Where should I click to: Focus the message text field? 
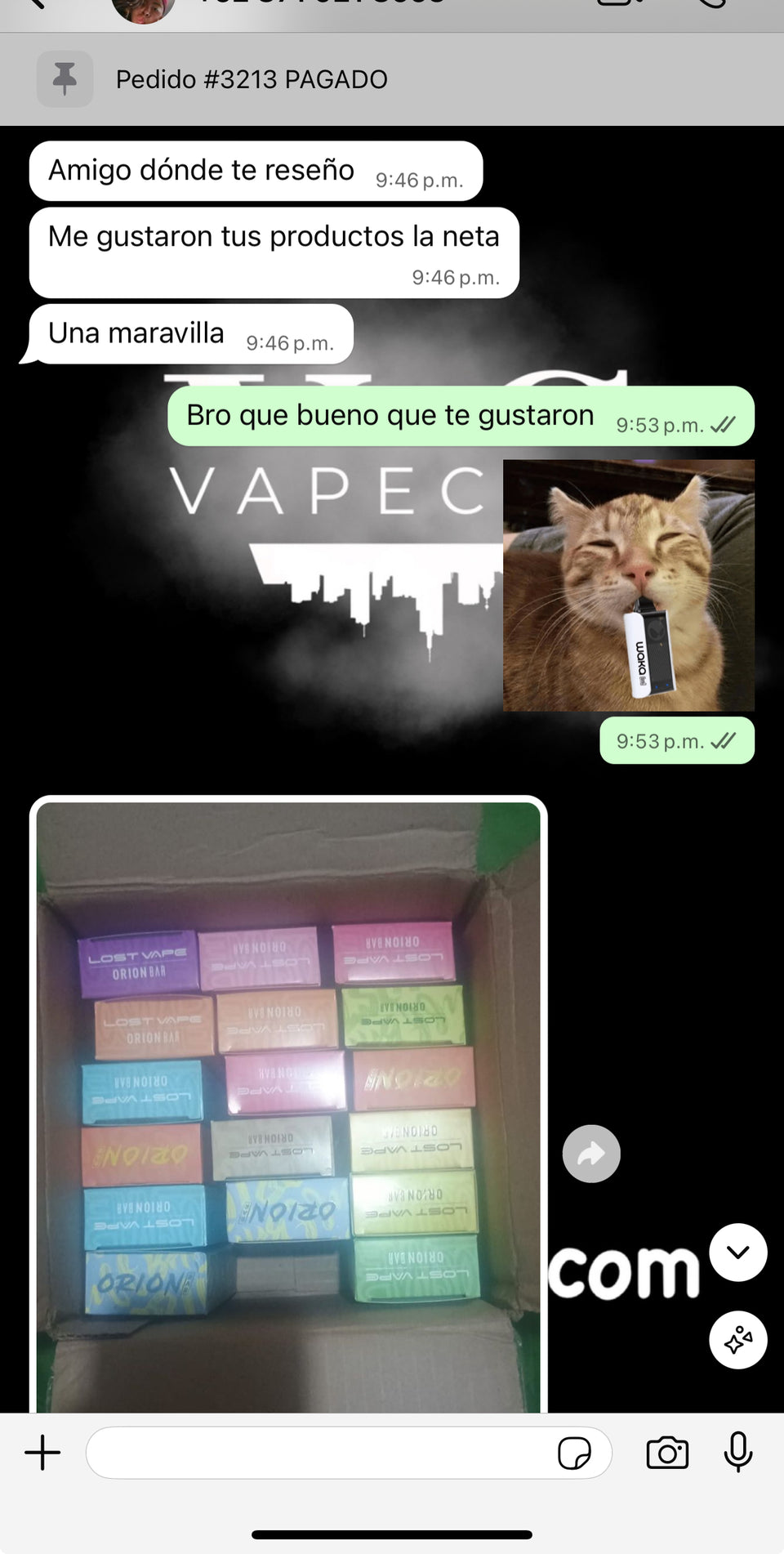click(x=318, y=1453)
